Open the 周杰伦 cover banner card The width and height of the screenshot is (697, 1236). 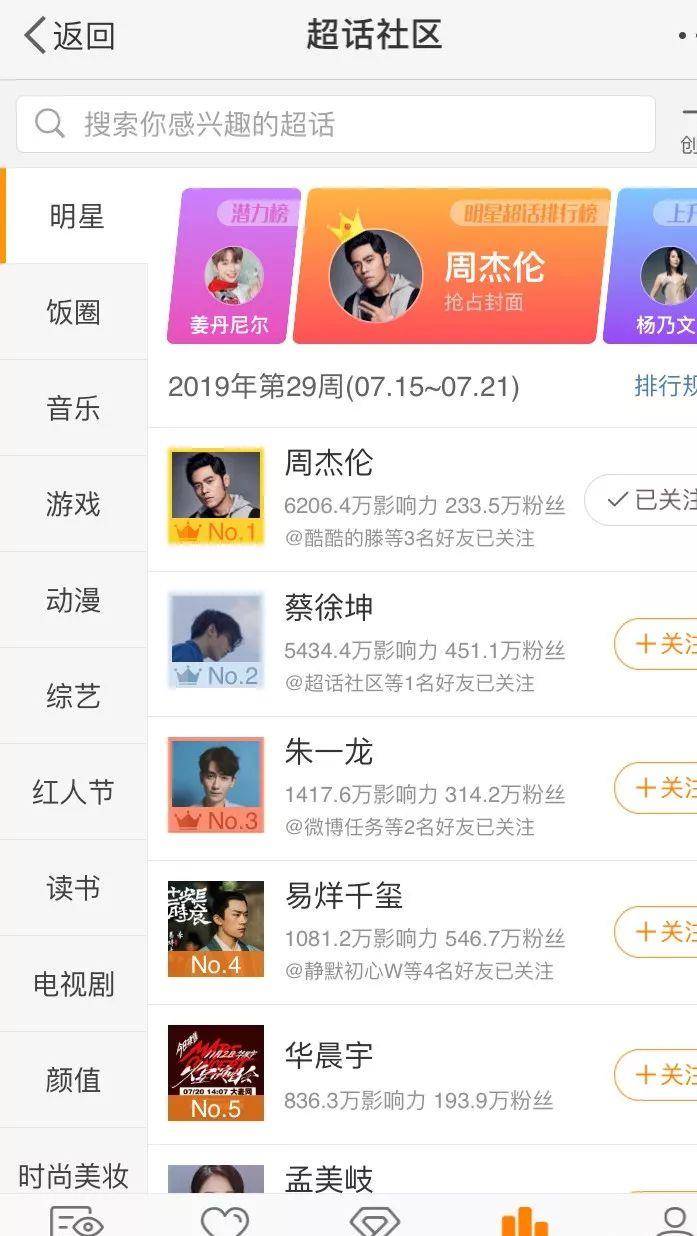click(x=452, y=266)
